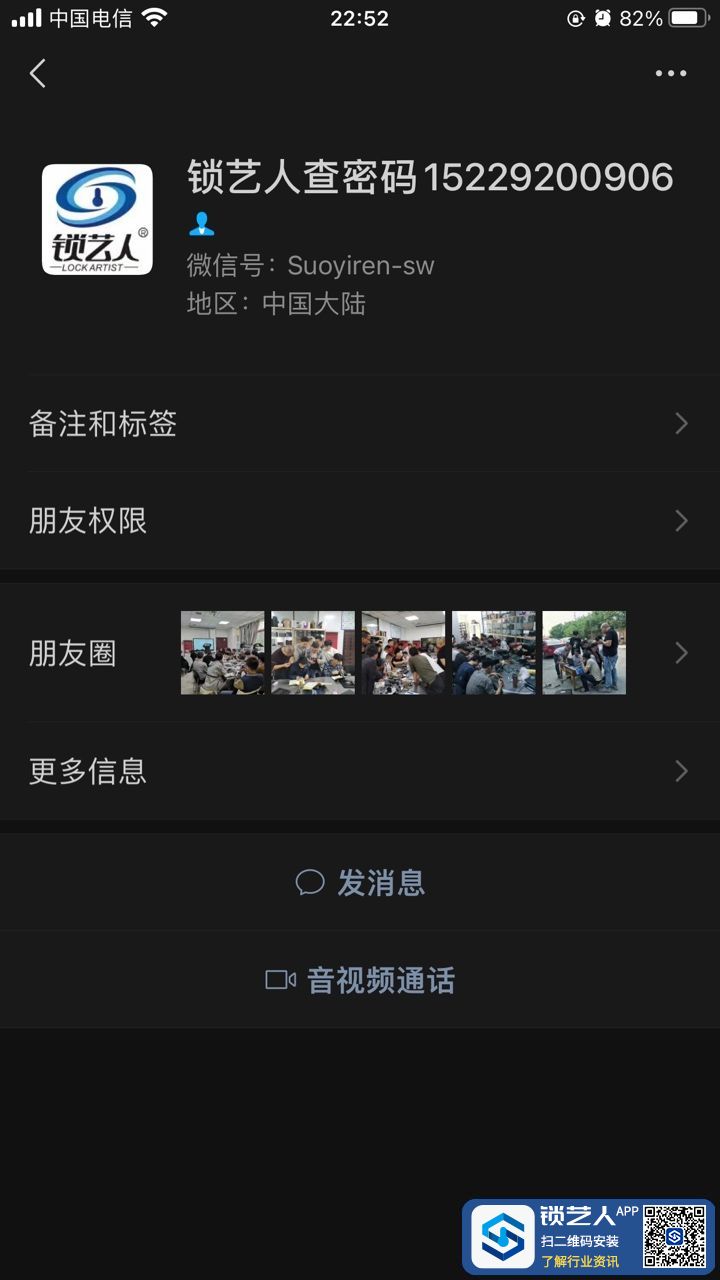Tap the 锁艺人 profile avatar
Viewport: 720px width, 1280px height.
pyautogui.click(x=97, y=220)
